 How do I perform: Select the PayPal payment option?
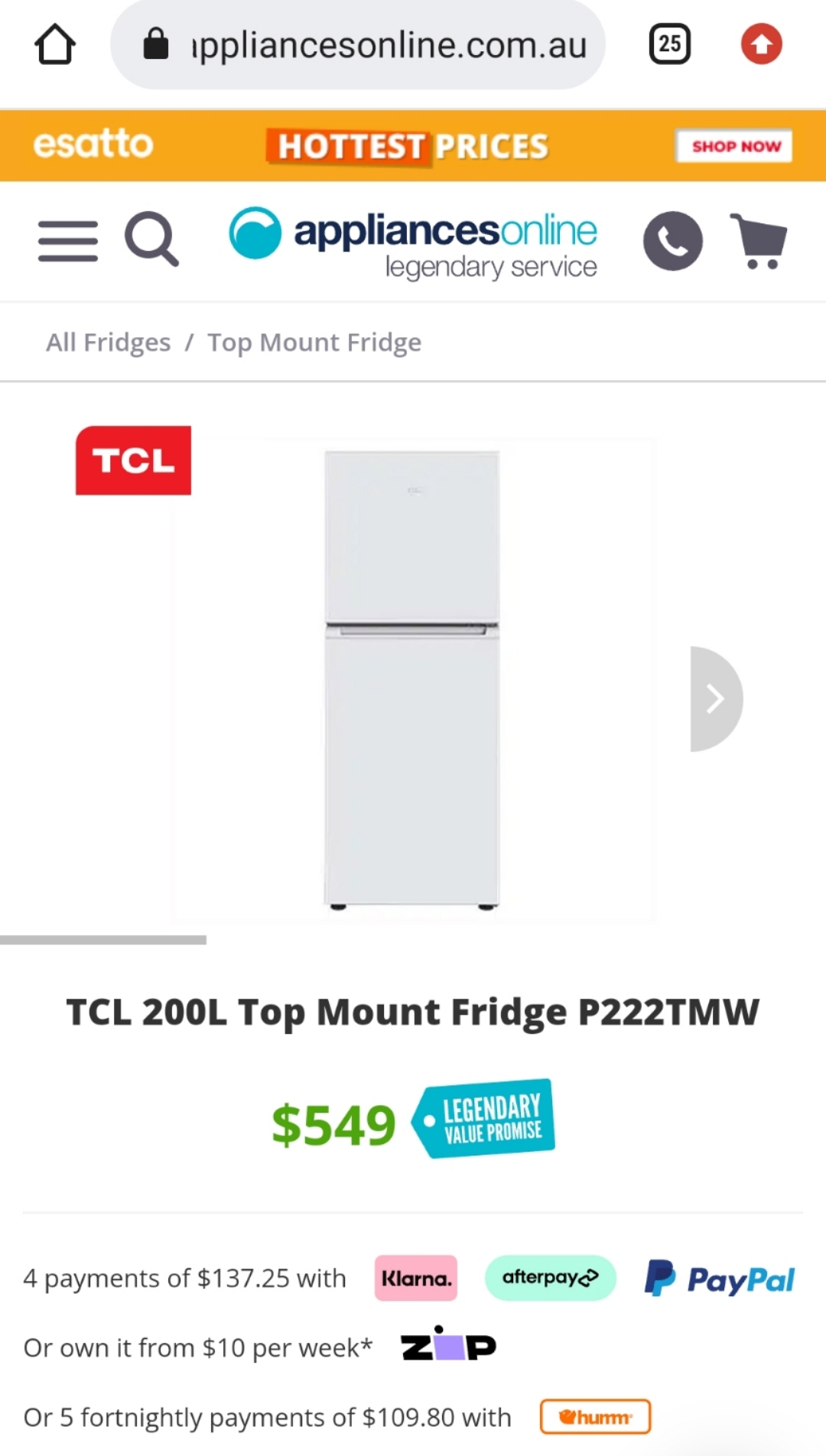[x=720, y=1279]
